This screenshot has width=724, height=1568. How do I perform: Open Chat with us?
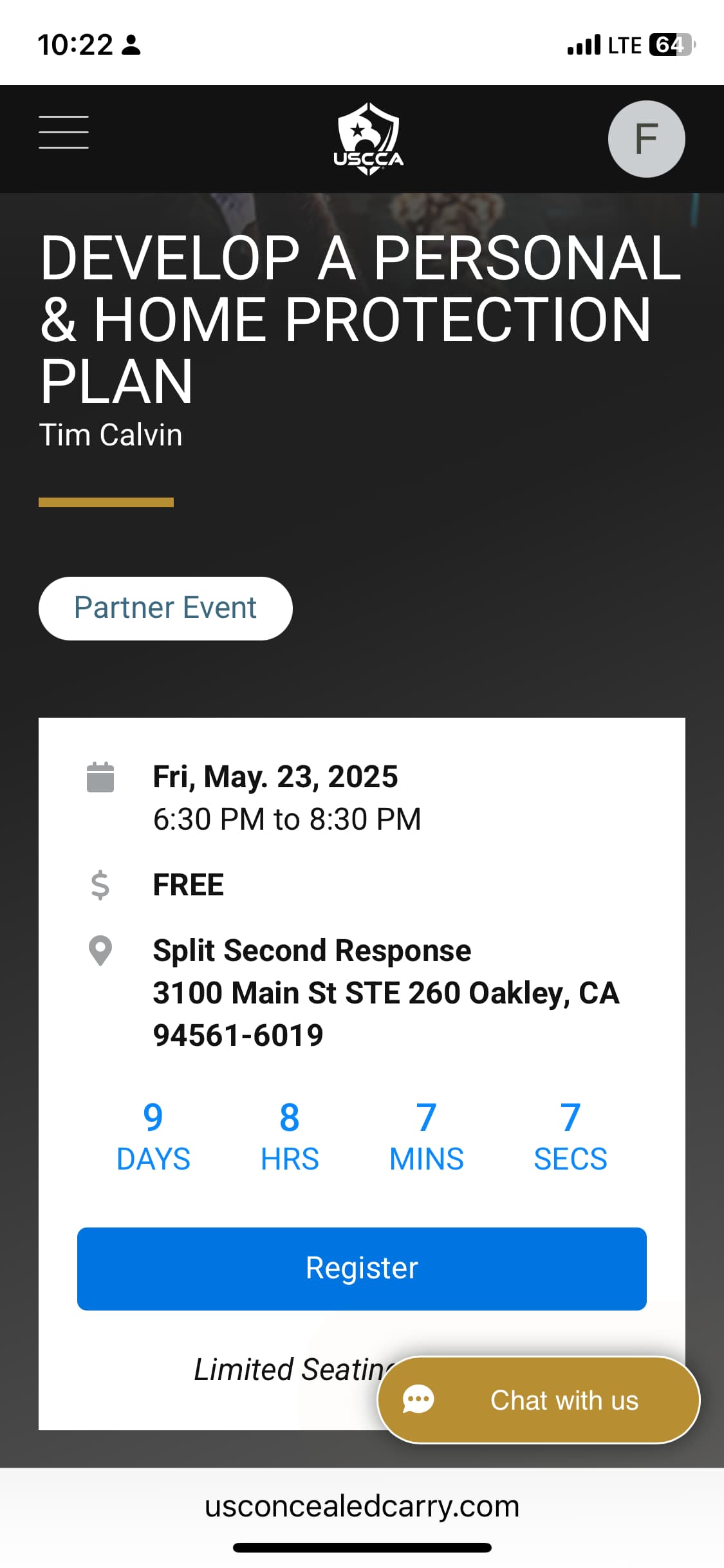[x=539, y=1400]
